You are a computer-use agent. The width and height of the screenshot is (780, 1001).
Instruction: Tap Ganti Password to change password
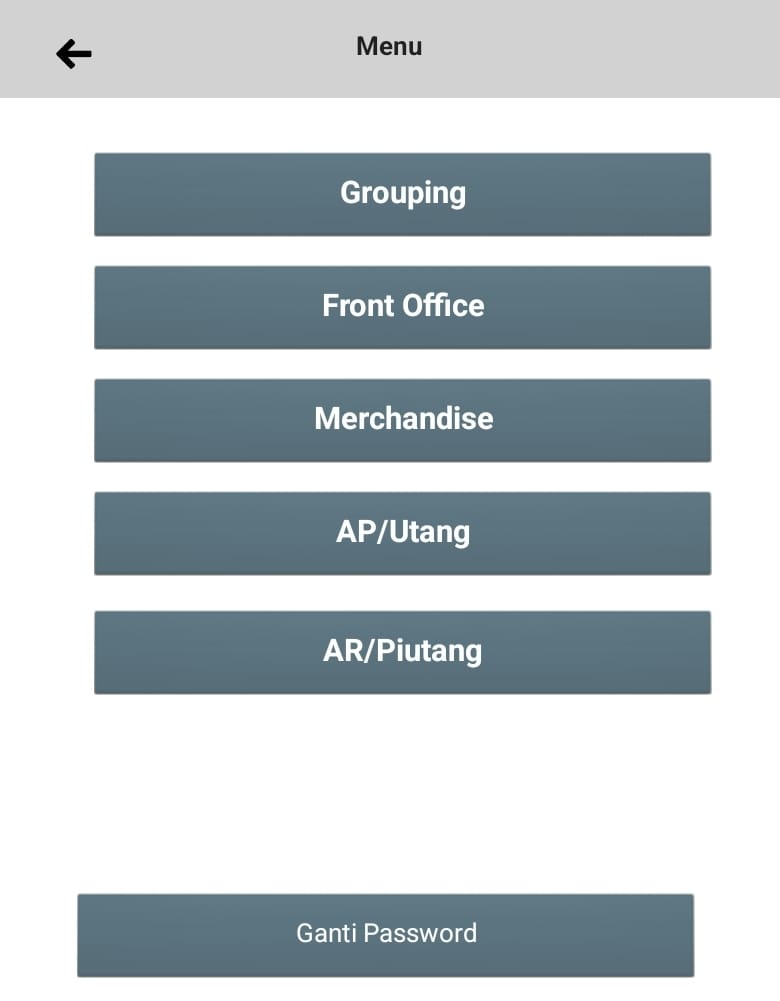click(x=386, y=935)
